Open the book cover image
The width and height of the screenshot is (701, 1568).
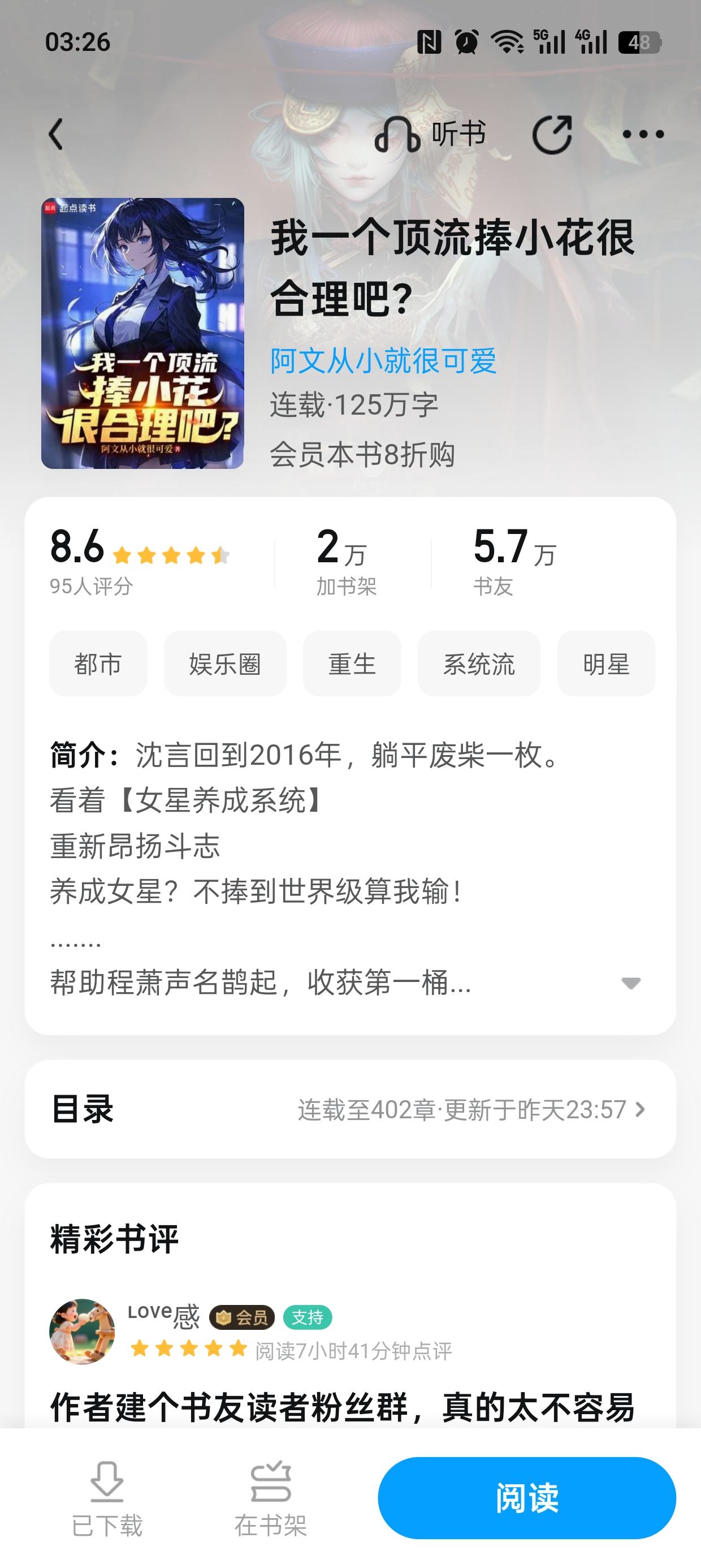[x=142, y=333]
